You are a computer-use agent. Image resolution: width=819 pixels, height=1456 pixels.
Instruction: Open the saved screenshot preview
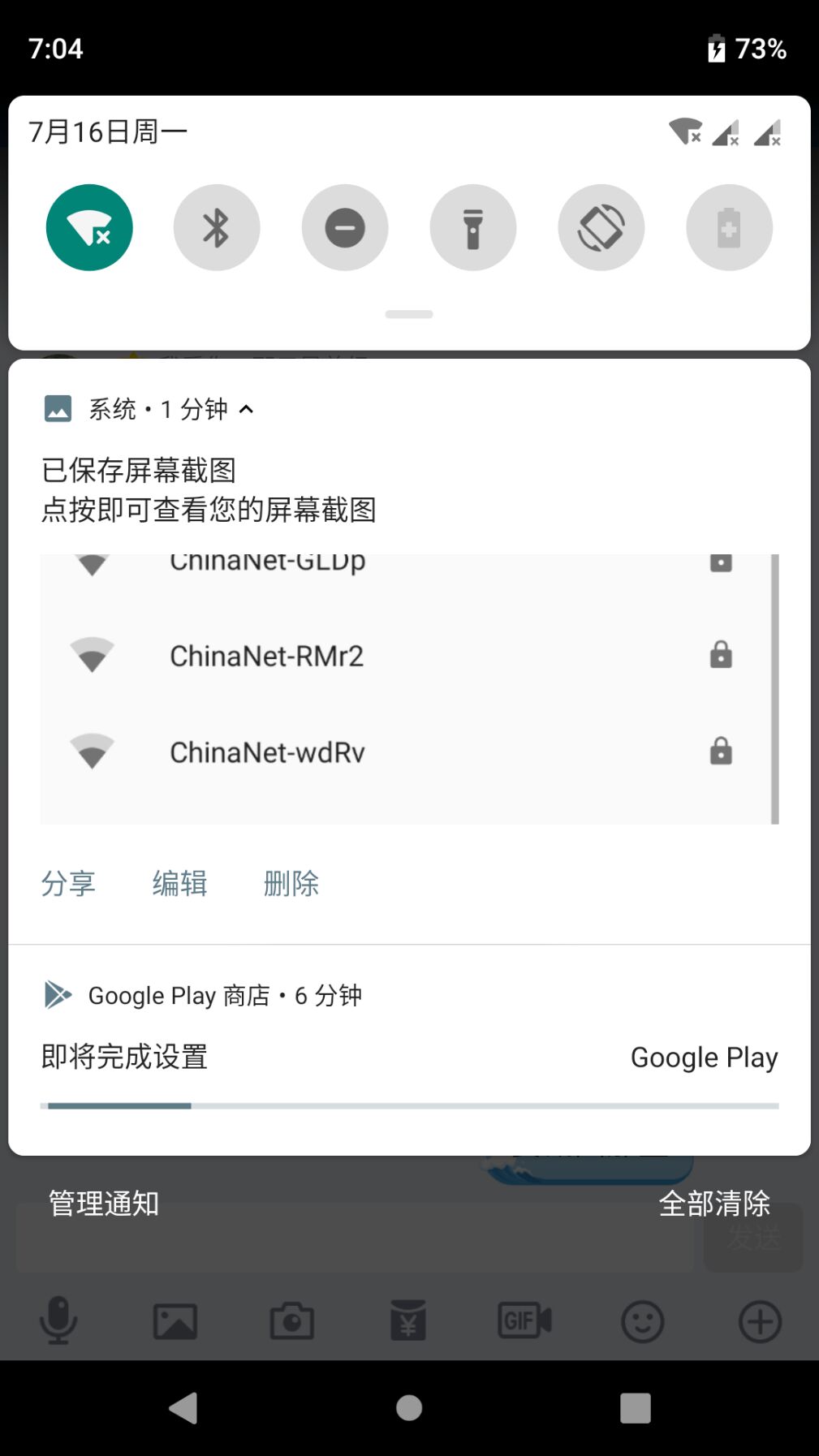click(409, 689)
